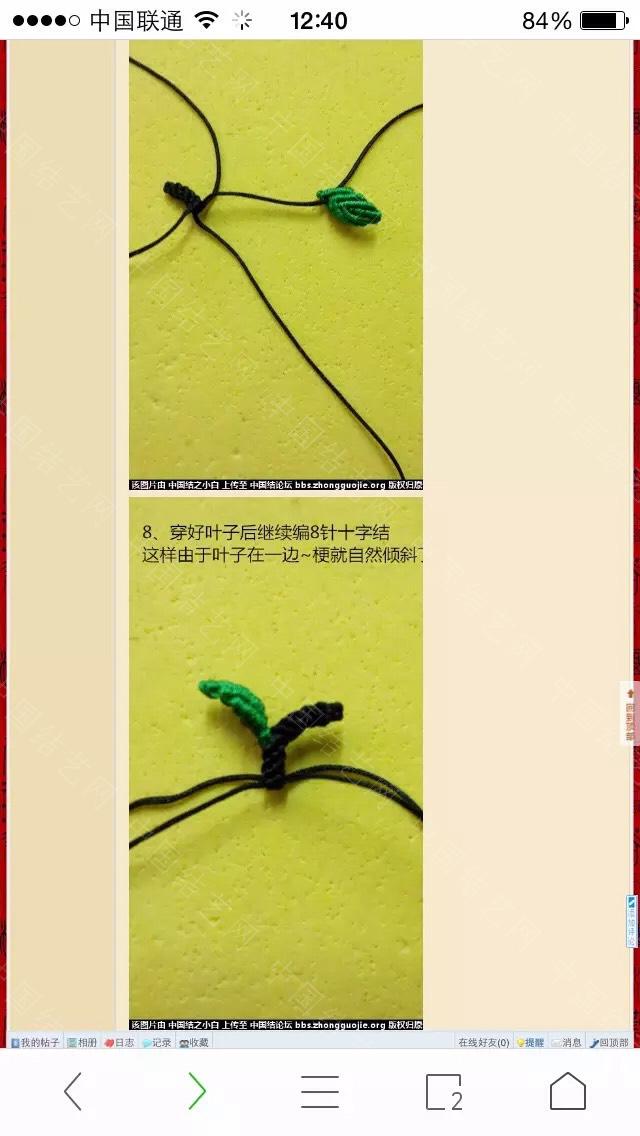The image size is (640, 1136).
Task: Open 相册 in the forum bar
Action: (x=83, y=1042)
